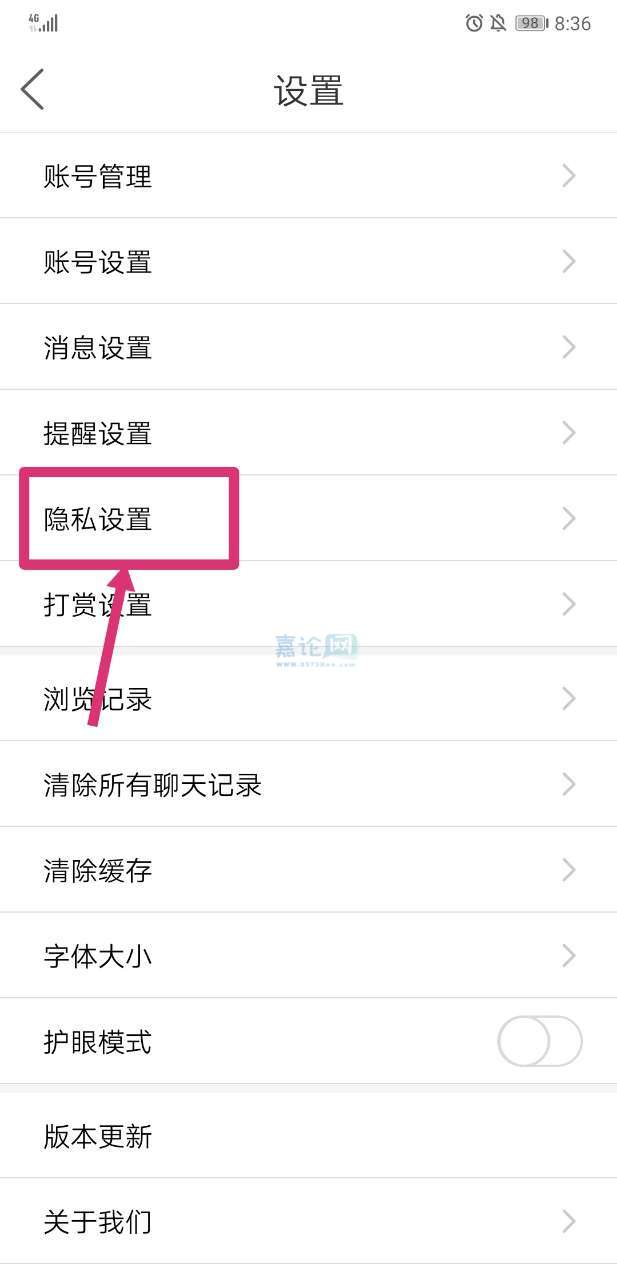Enable the 护眼模式 switch

[x=539, y=1042]
